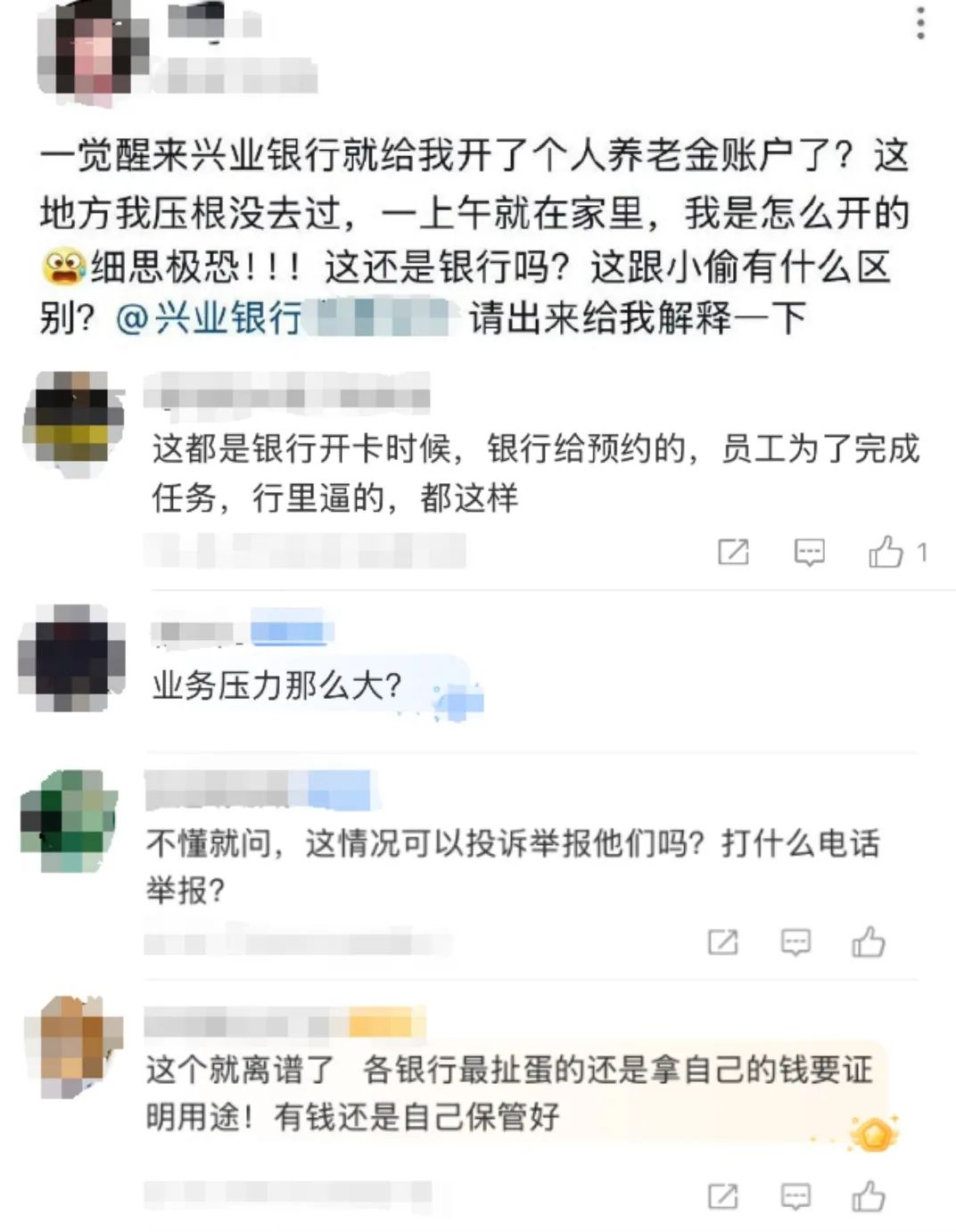956x1232 pixels.
Task: Open the post's overflow menu
Action: click(920, 21)
